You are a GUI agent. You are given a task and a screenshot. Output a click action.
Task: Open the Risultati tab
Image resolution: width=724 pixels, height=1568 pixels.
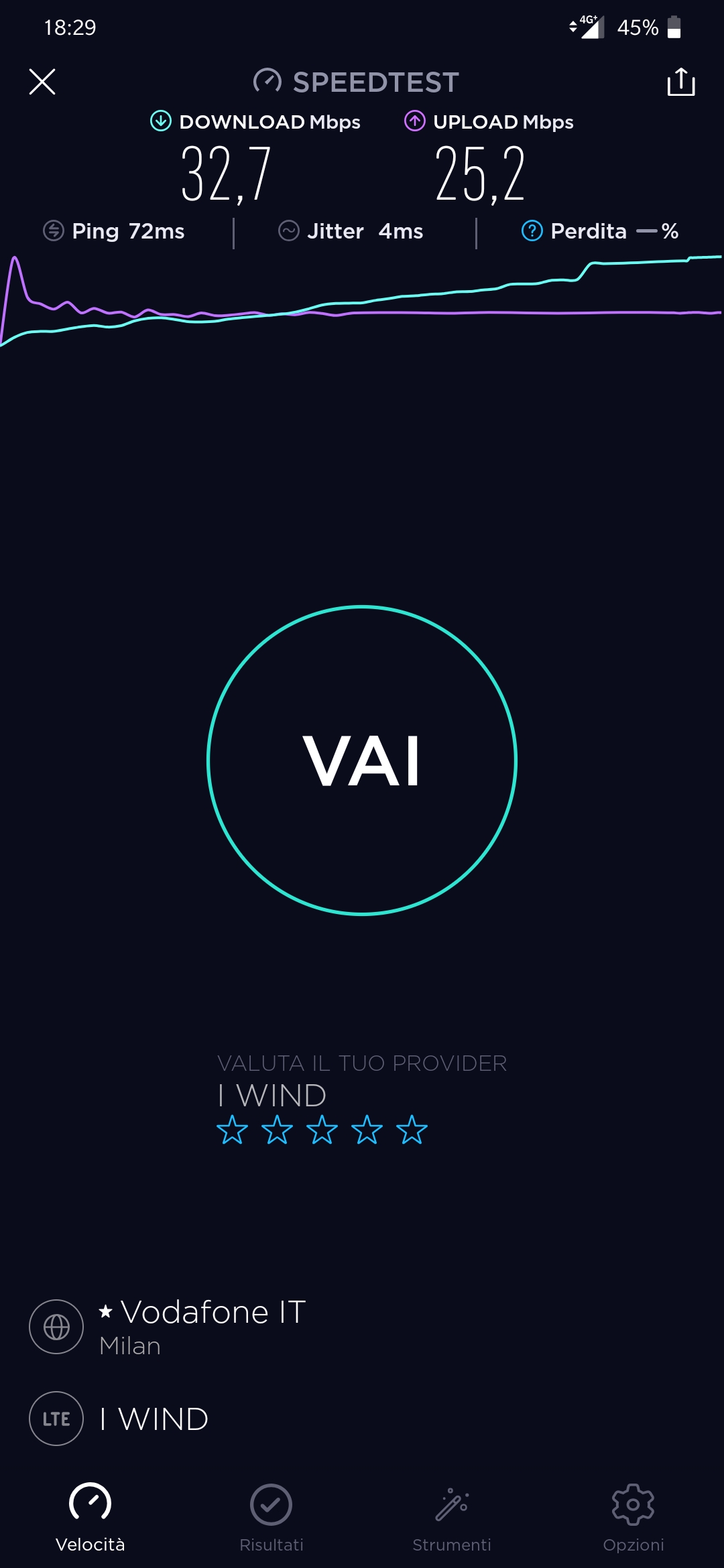(271, 1516)
